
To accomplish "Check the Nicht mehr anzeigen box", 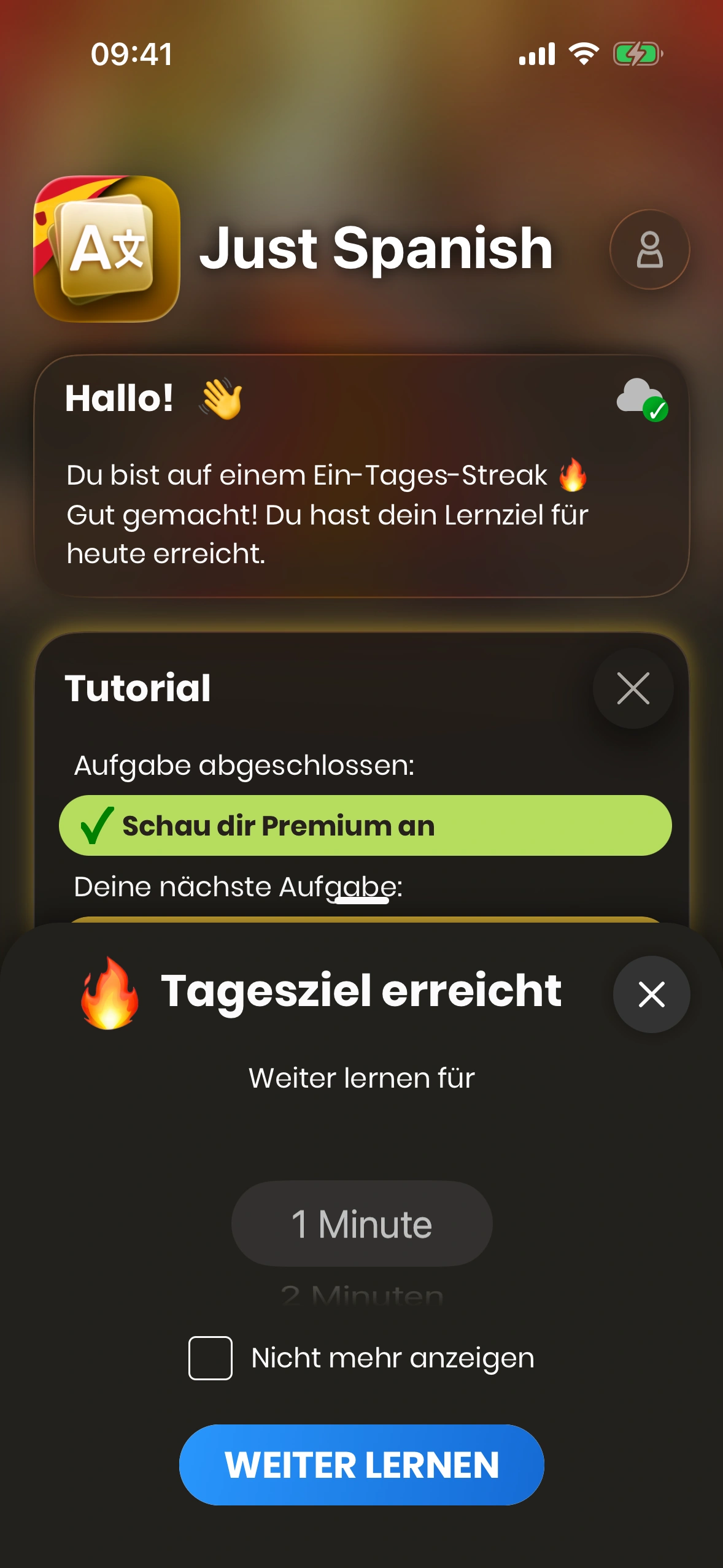I will pyautogui.click(x=211, y=1358).
